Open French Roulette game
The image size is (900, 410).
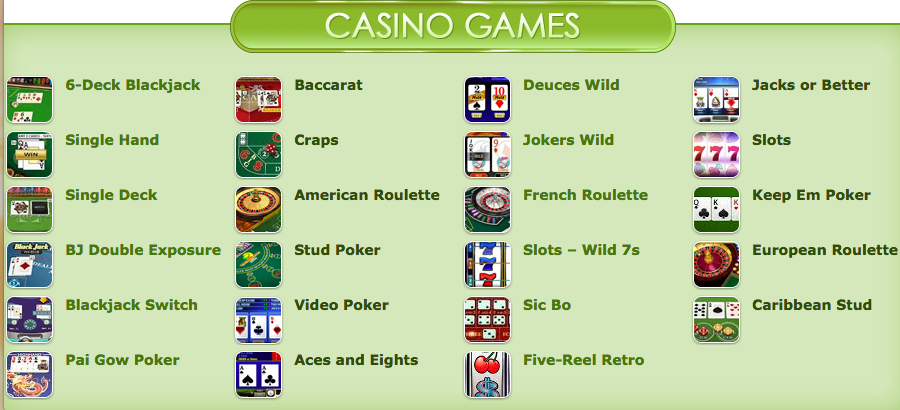585,195
